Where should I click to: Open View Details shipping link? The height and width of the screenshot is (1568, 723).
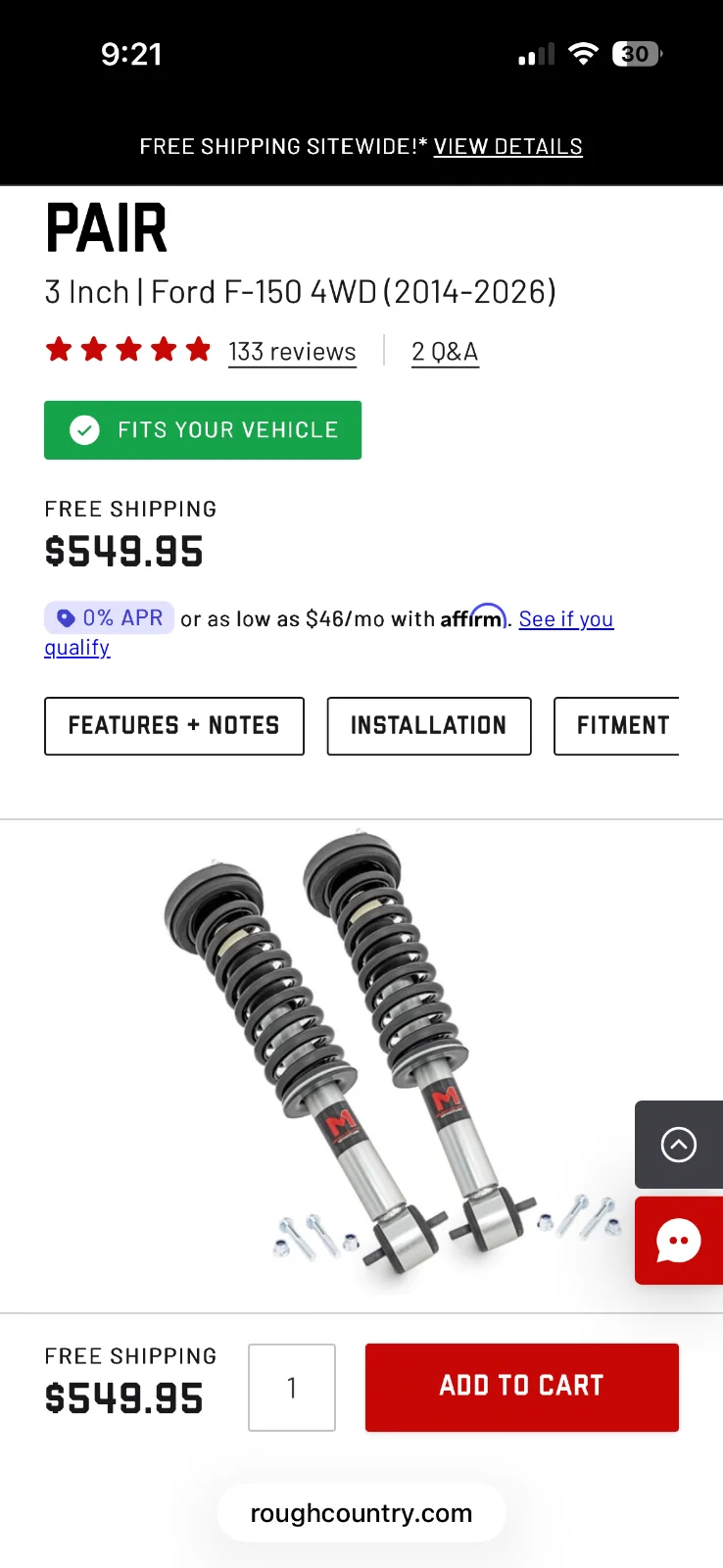507,147
